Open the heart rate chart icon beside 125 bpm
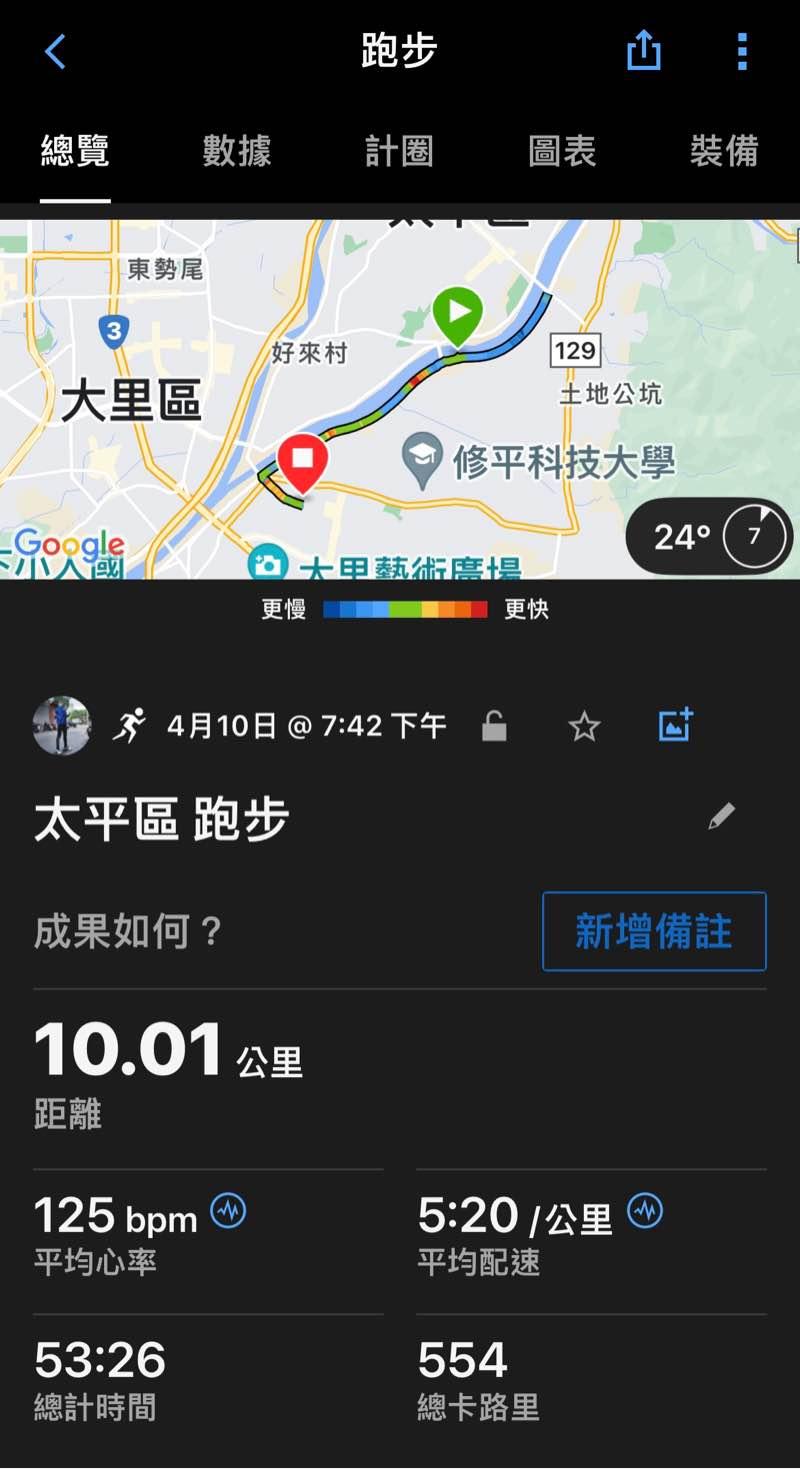The height and width of the screenshot is (1469, 800). point(228,1212)
